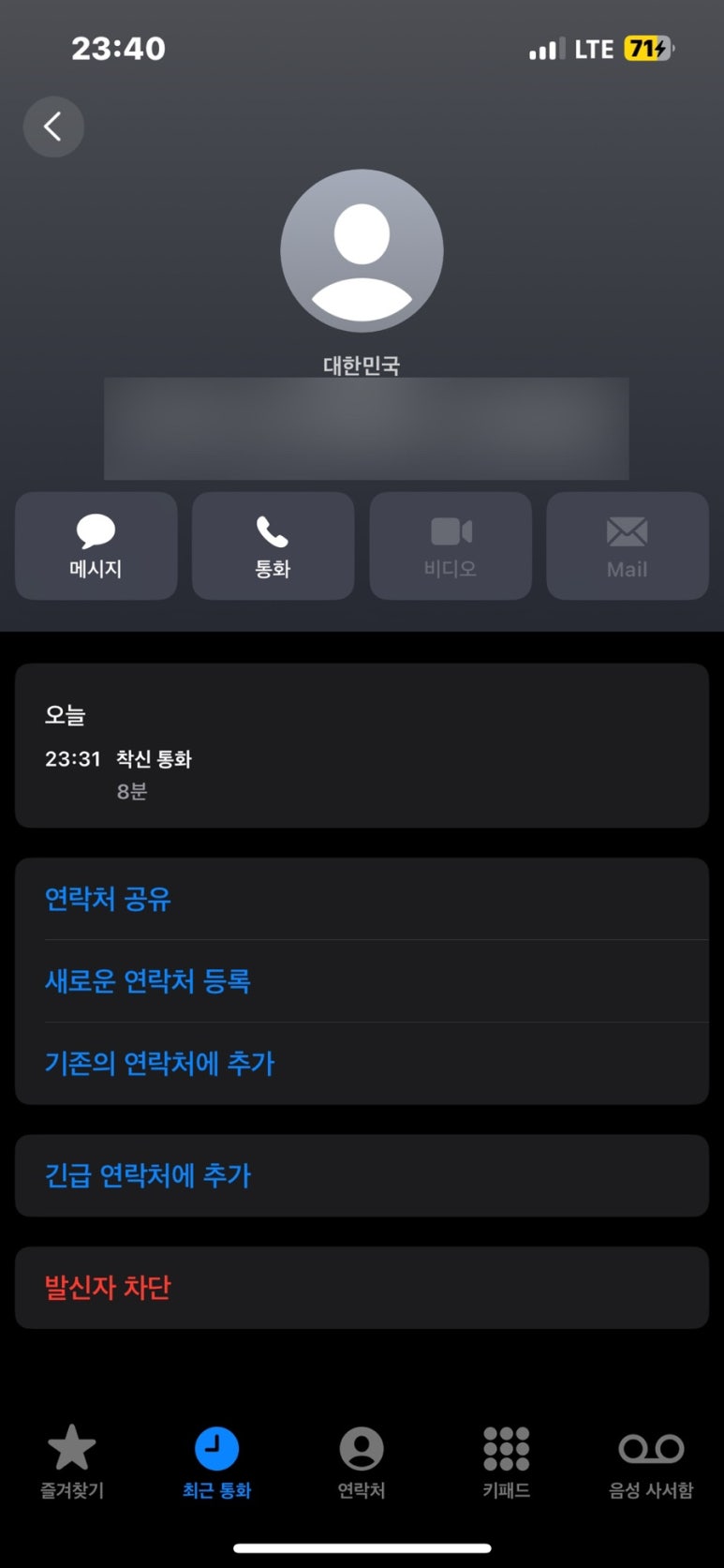
Task: Call this number with the 통화 button
Action: pos(273,545)
